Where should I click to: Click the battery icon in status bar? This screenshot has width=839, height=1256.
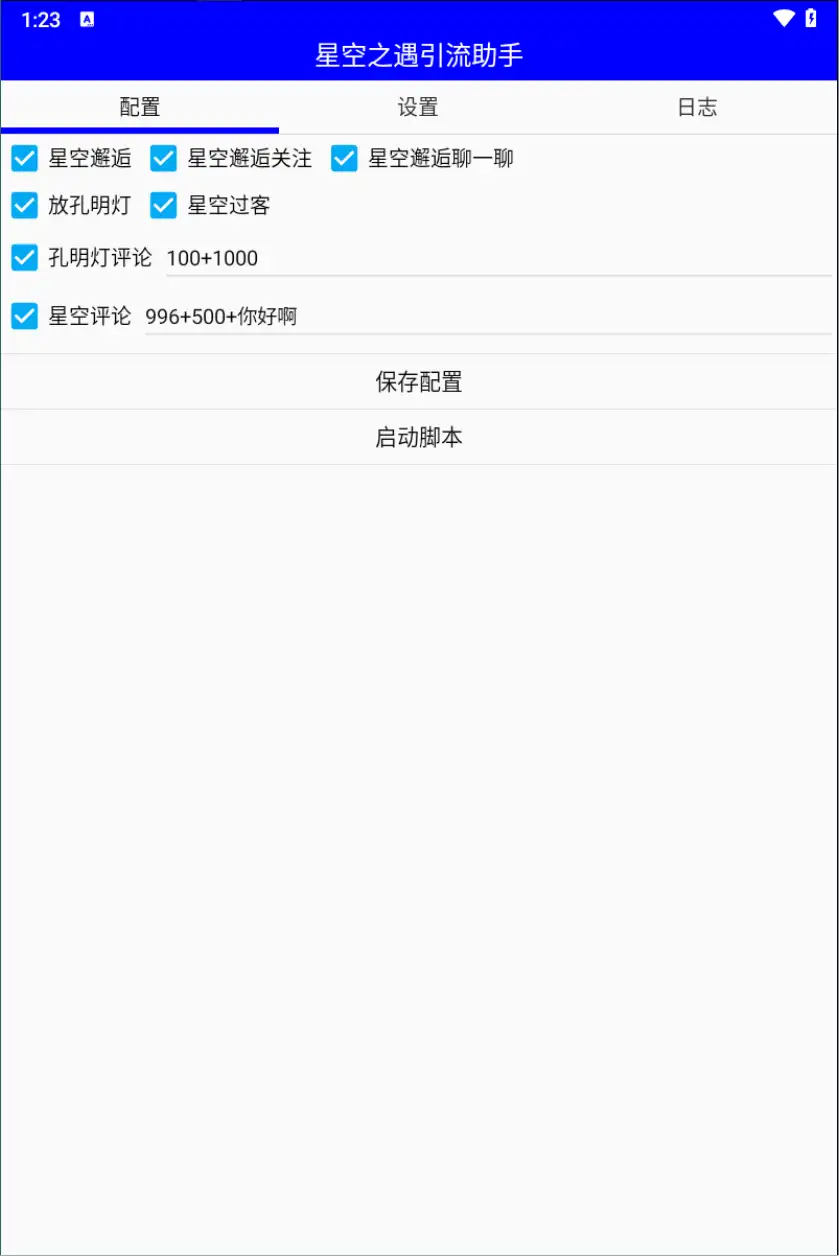tap(812, 17)
